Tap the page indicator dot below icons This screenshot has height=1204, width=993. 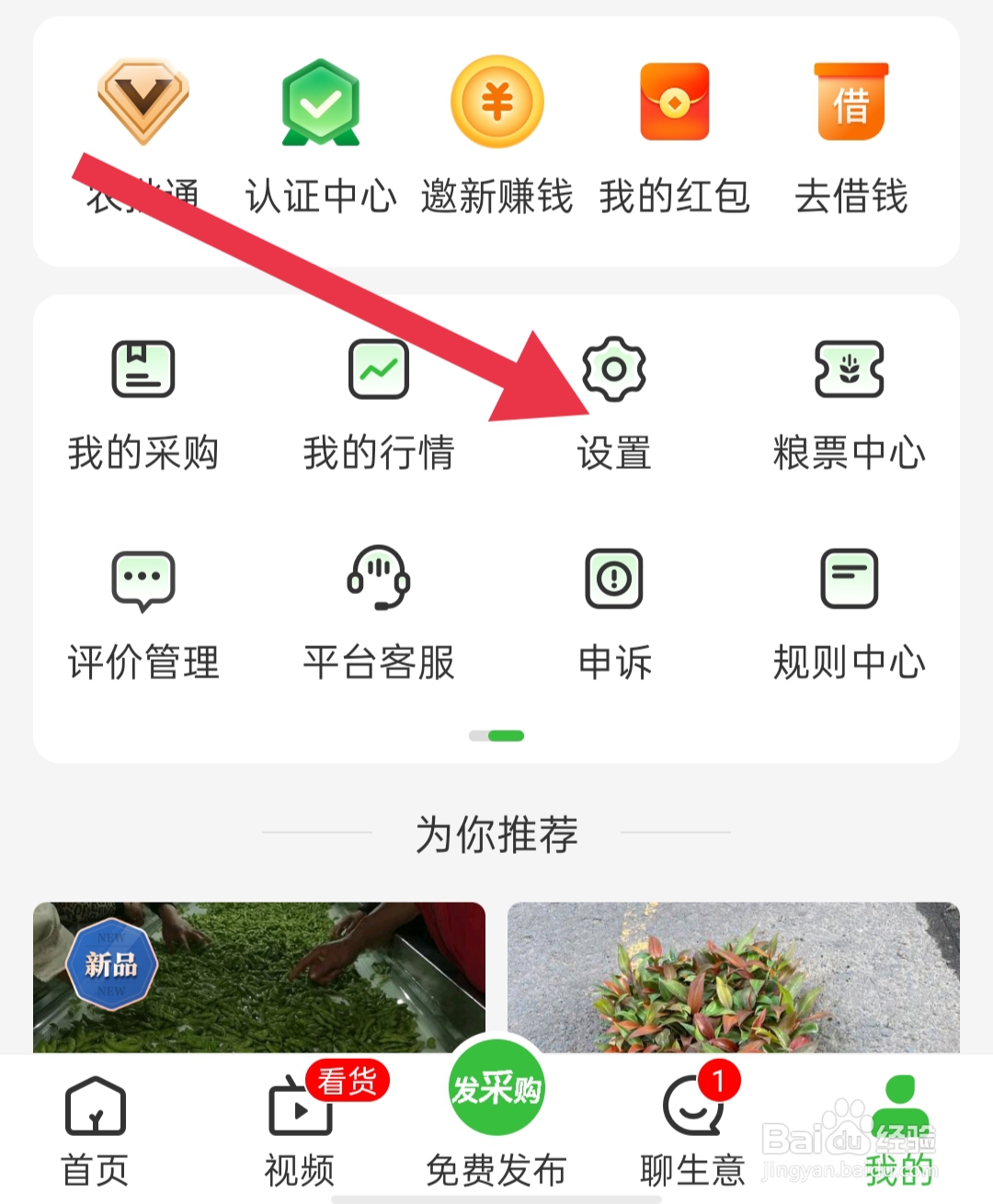point(496,735)
